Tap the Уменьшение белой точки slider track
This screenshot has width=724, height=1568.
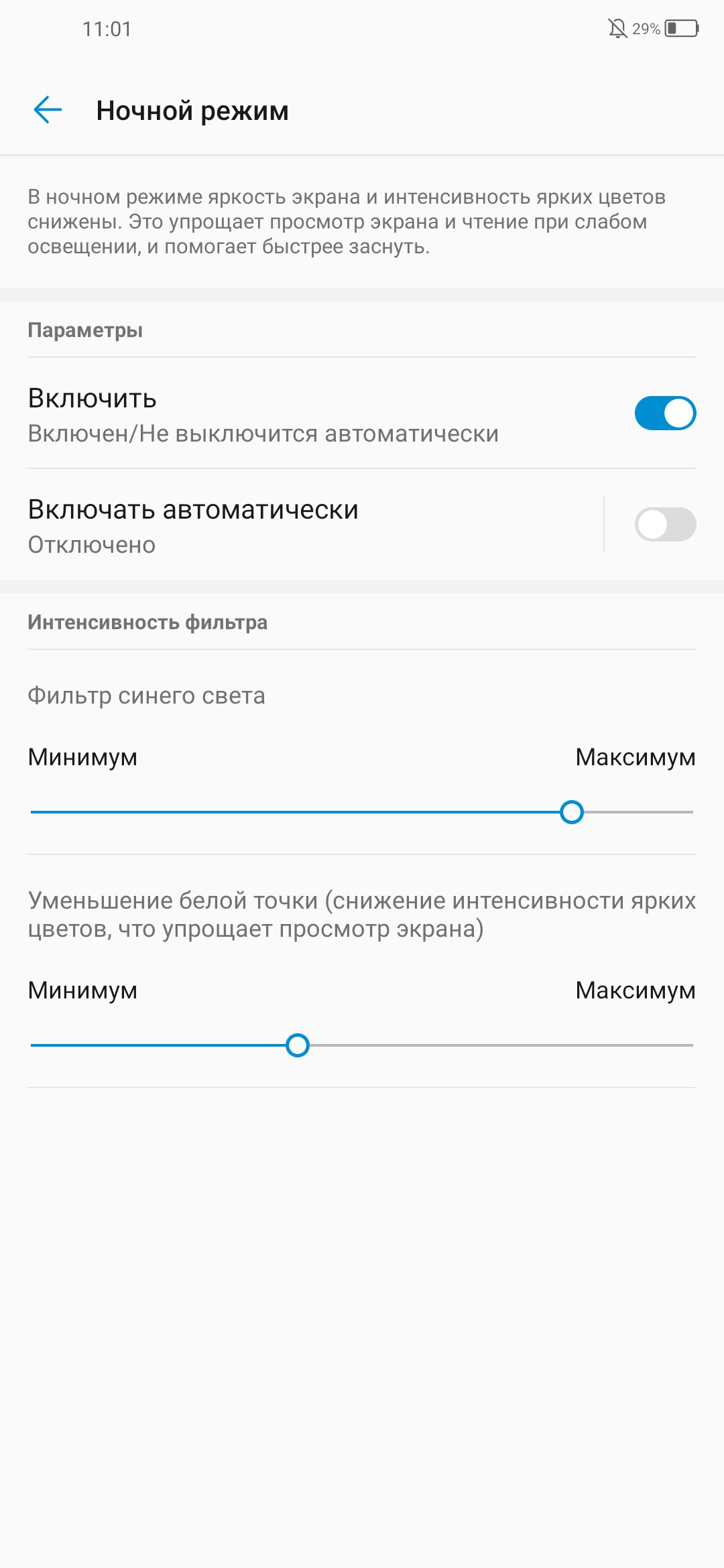362,1045
